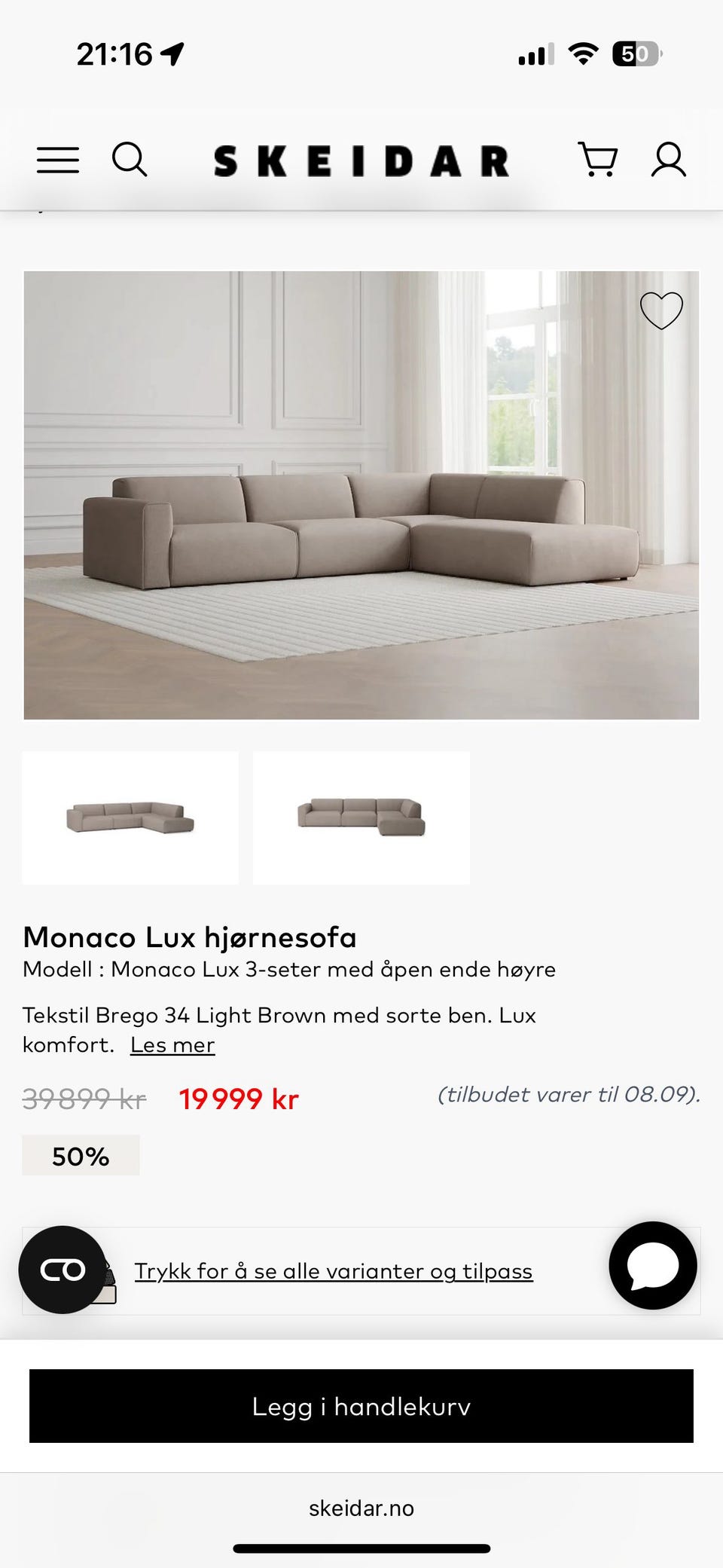Tap "Legg i handlekurv" button
This screenshot has width=723, height=1568.
[x=361, y=1406]
